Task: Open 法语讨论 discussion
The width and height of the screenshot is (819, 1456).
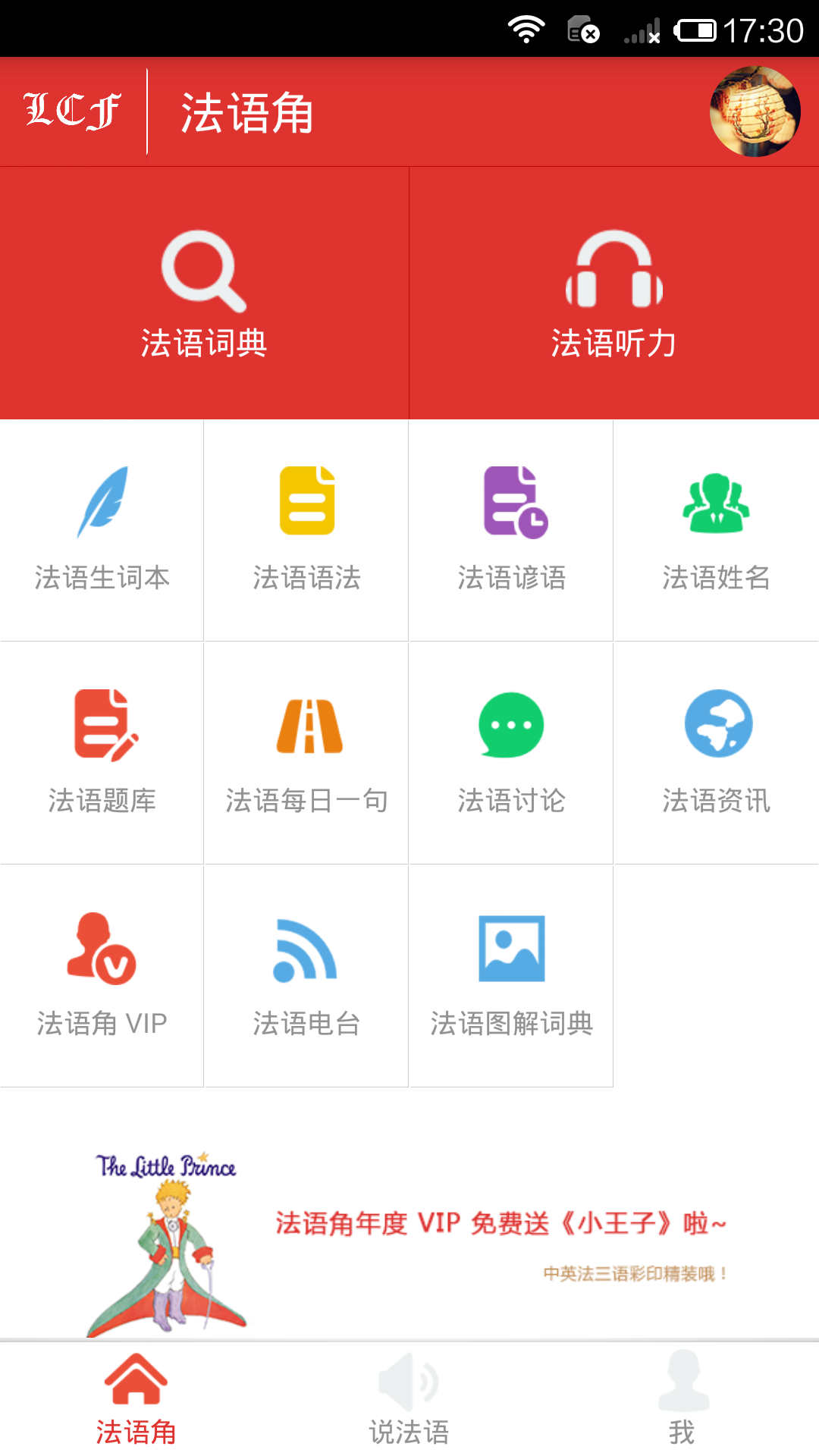Action: tap(512, 752)
